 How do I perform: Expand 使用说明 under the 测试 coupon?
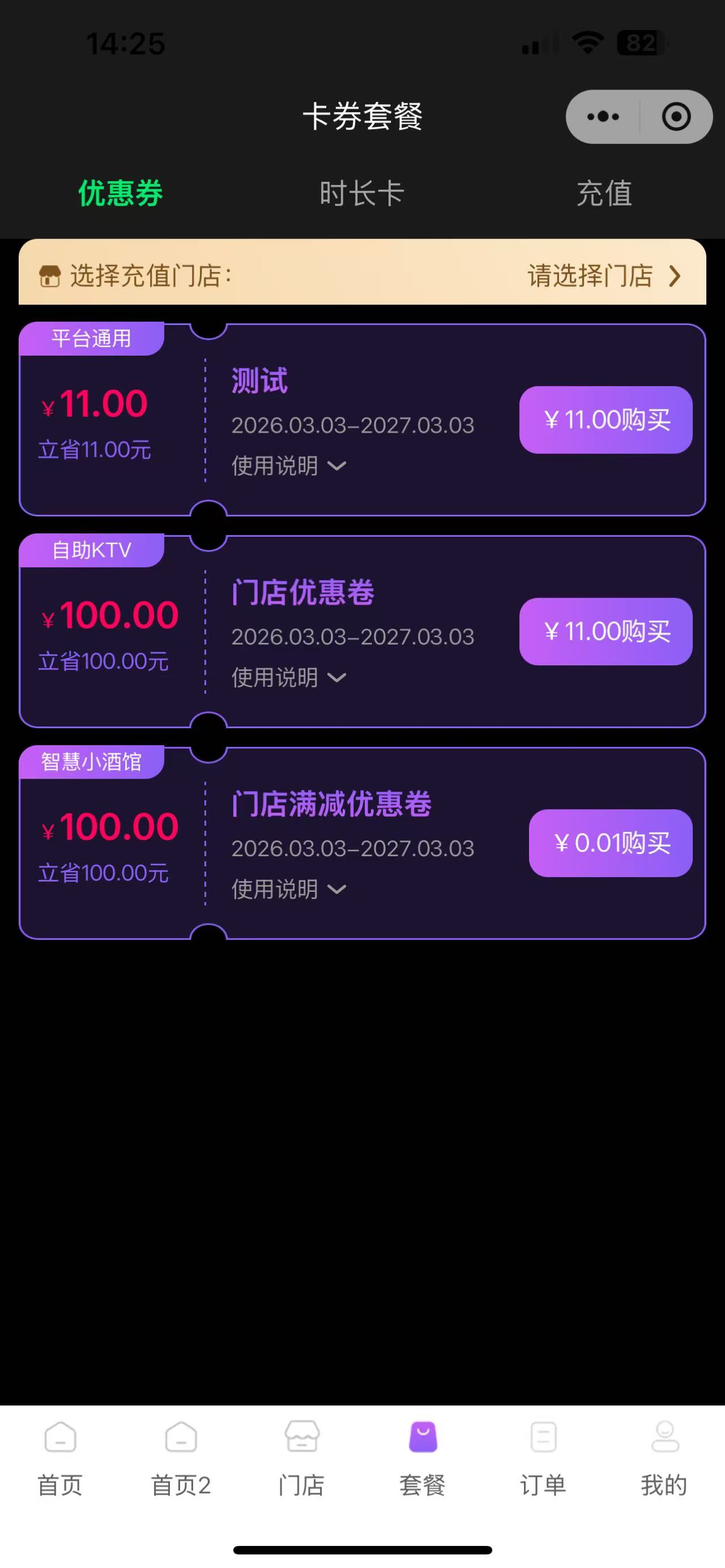point(288,465)
